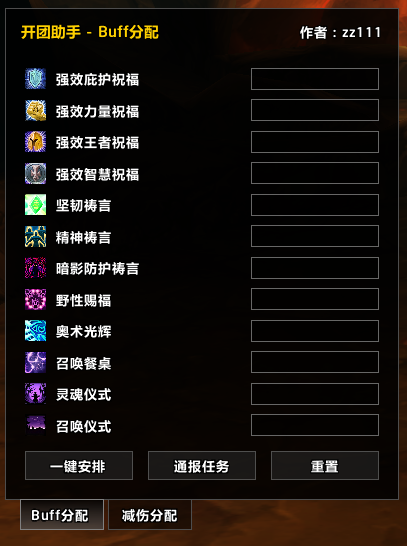
Task: Tap the input field for 强效力量祝福
Action: 315,110
